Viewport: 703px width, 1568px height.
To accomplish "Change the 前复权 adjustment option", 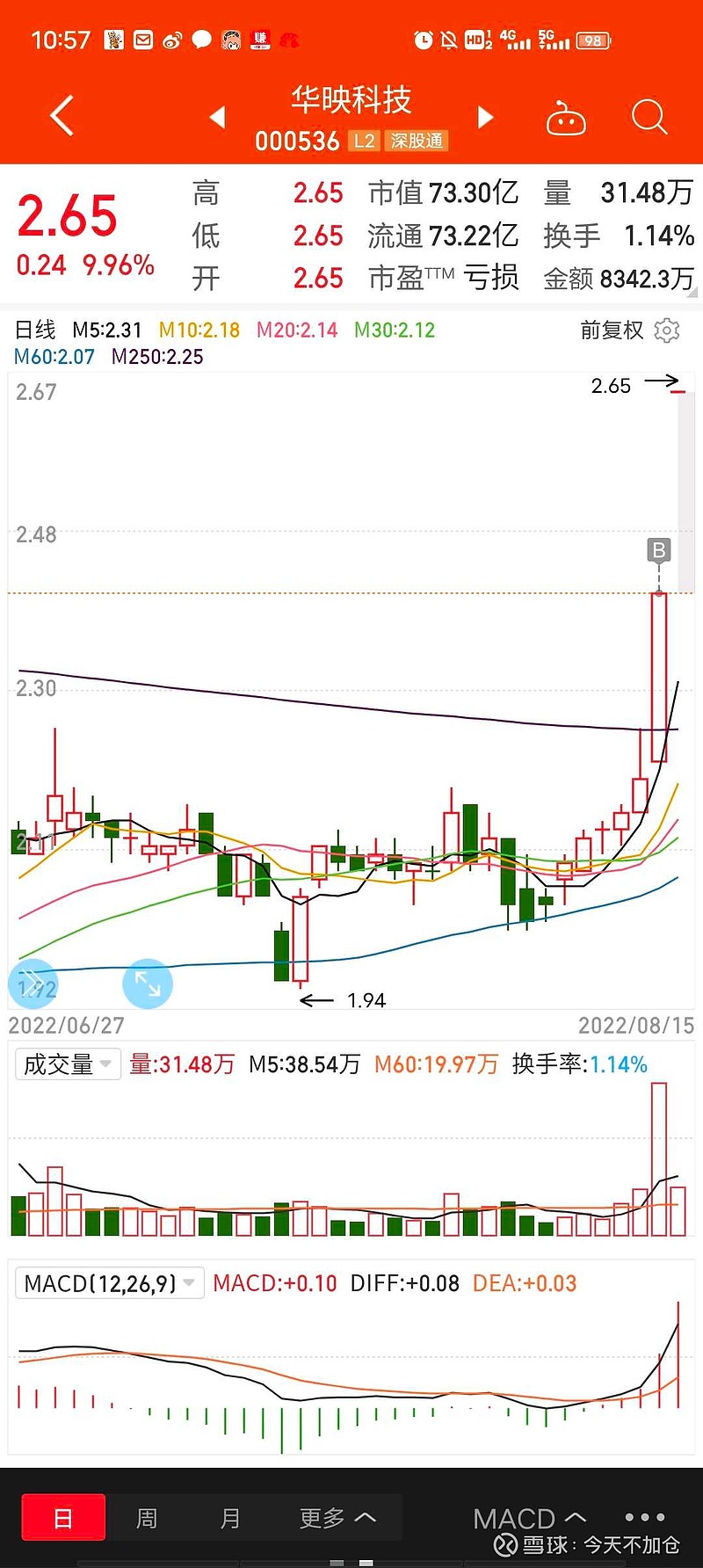I will tap(612, 330).
